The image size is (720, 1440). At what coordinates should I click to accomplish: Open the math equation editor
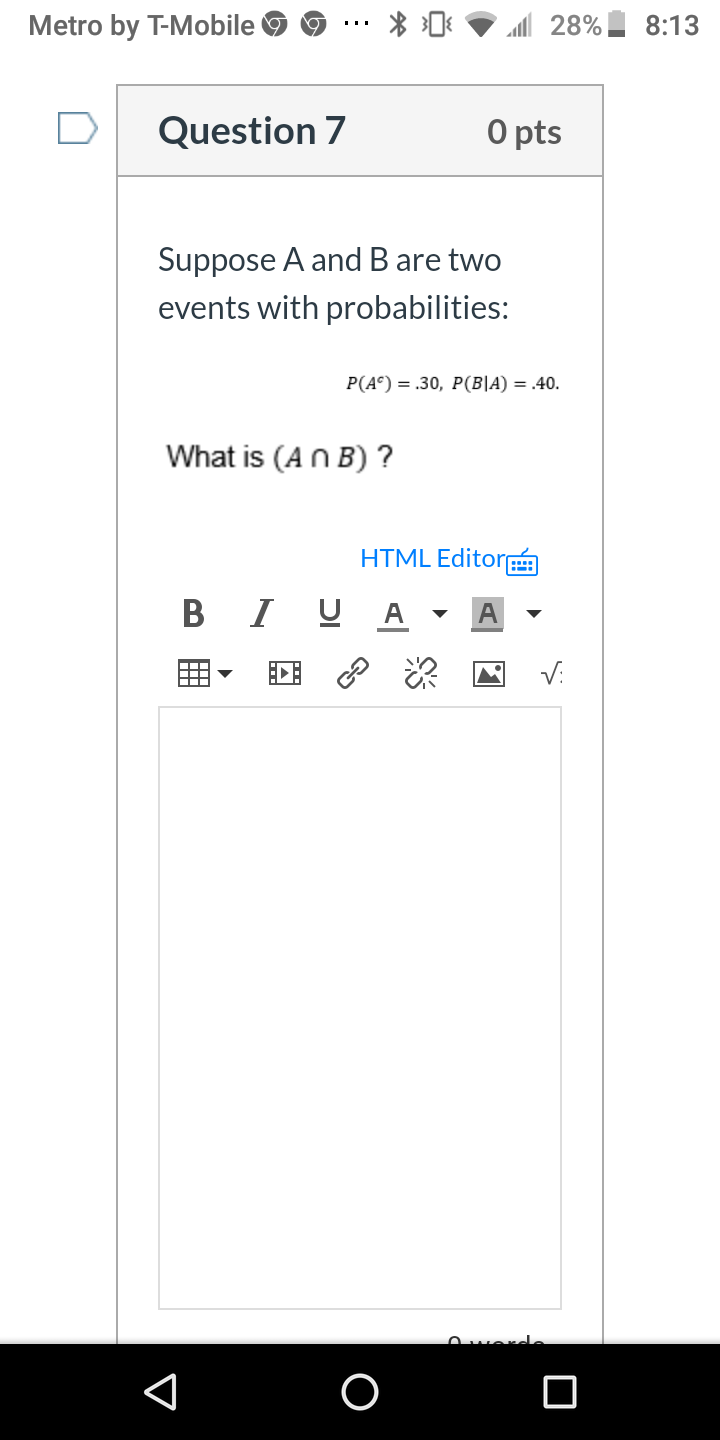click(x=550, y=675)
